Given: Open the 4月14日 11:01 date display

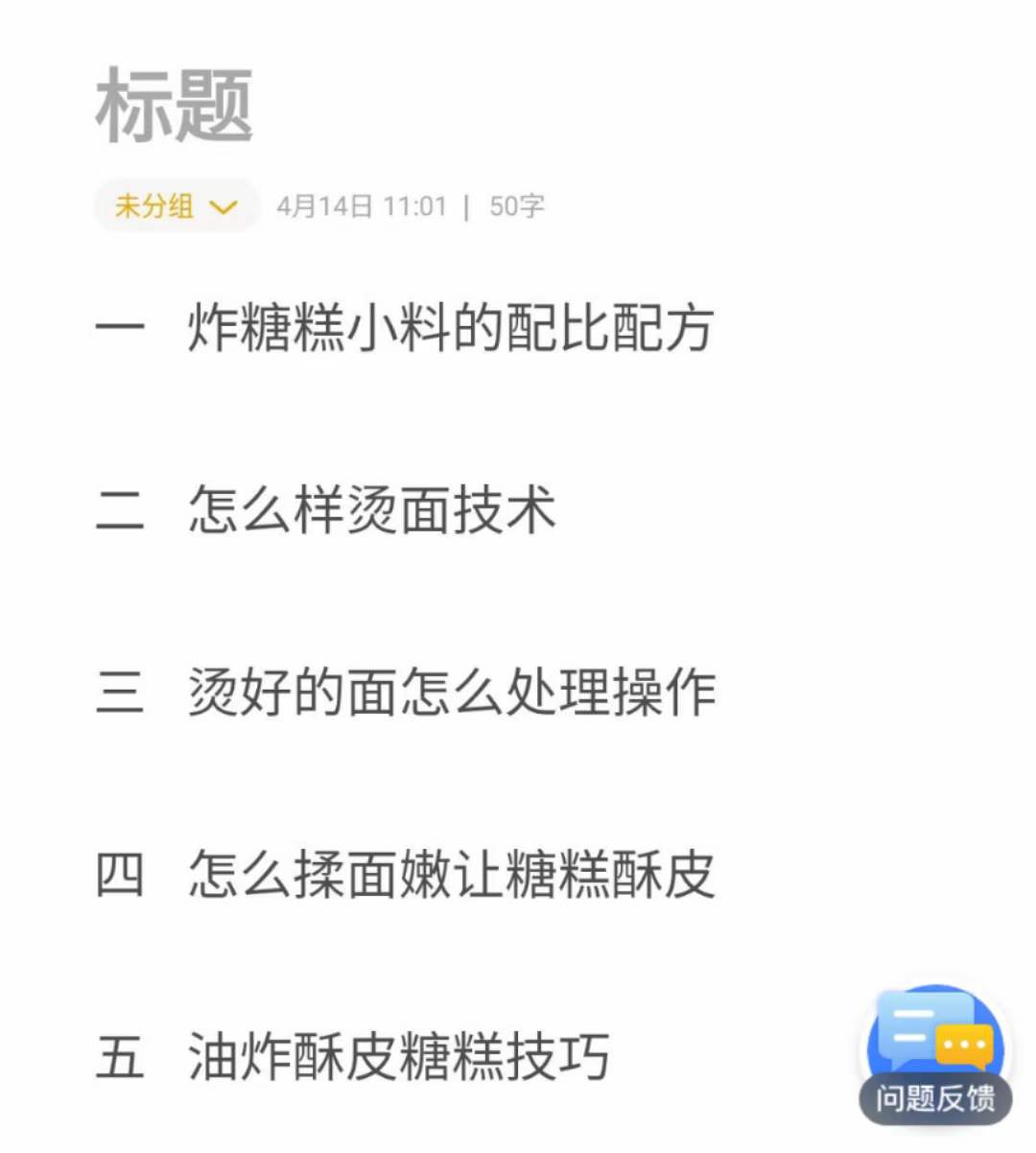Looking at the screenshot, I should pyautogui.click(x=360, y=205).
